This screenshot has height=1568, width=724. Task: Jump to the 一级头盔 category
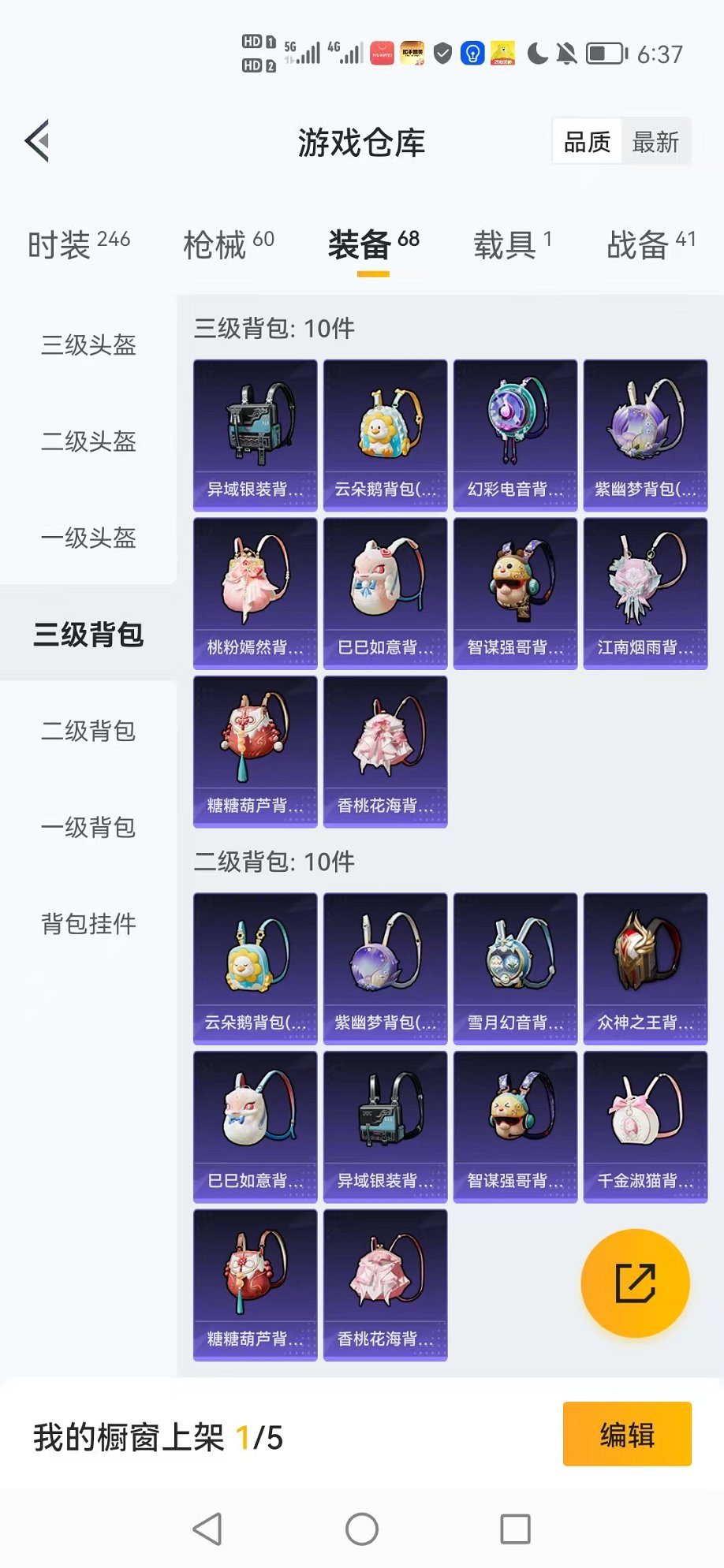click(x=88, y=538)
